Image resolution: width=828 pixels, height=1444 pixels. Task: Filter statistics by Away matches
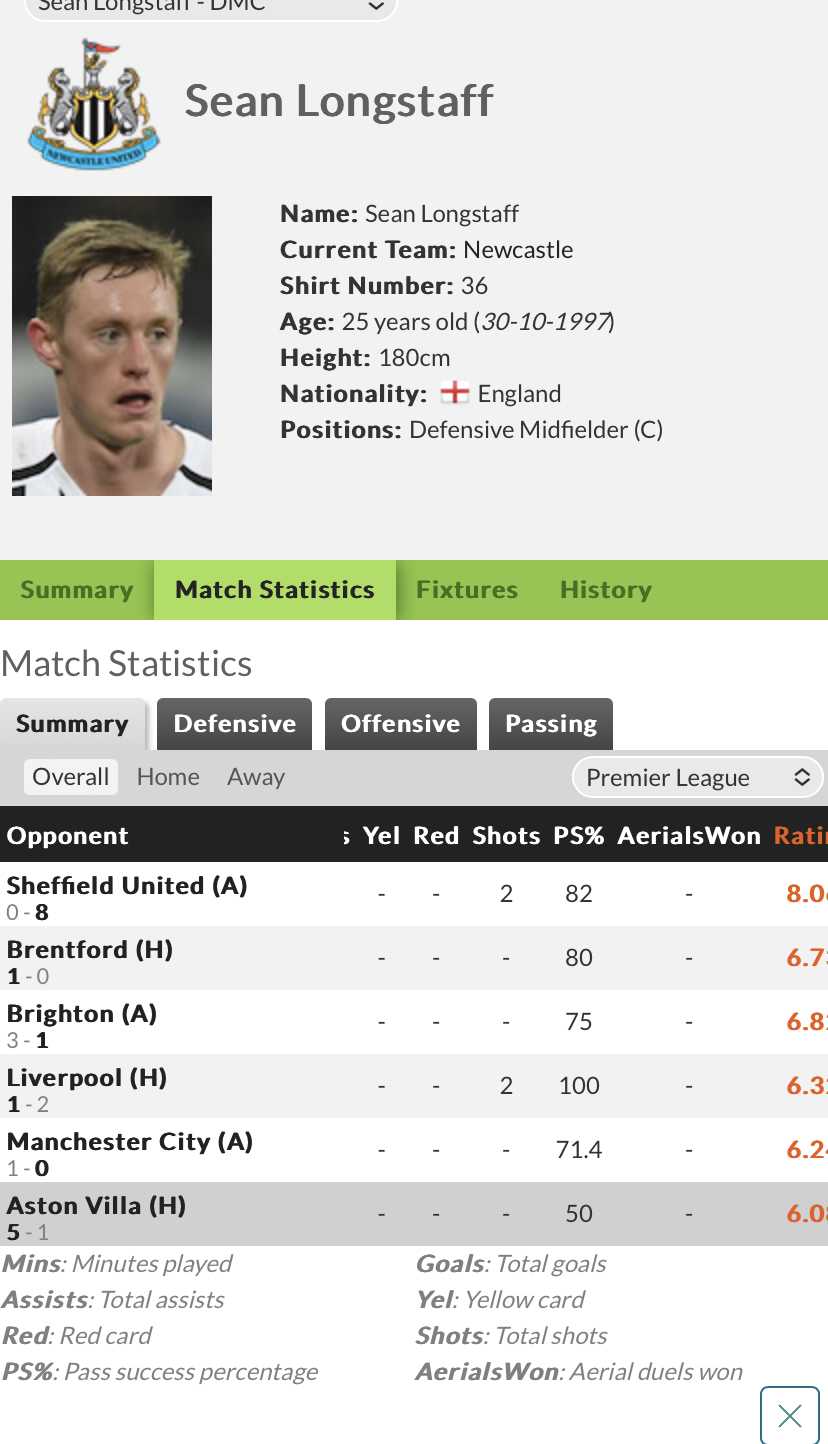coord(256,777)
